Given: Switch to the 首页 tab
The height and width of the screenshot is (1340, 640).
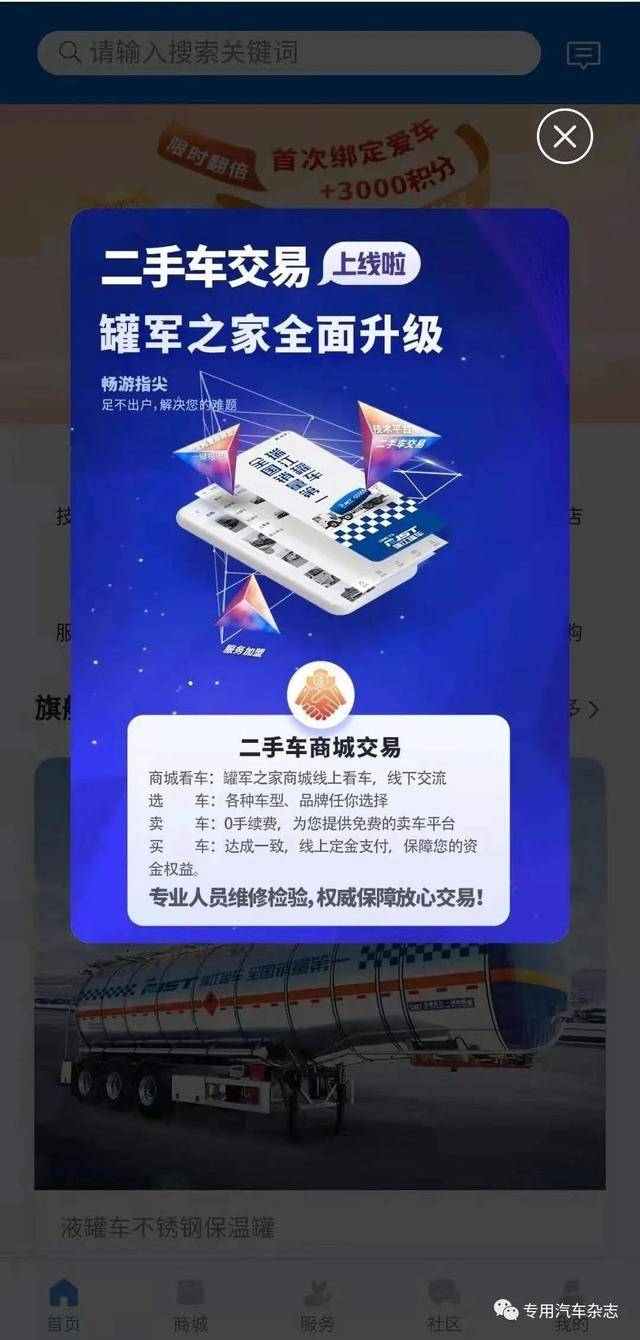Looking at the screenshot, I should pyautogui.click(x=63, y=1304).
